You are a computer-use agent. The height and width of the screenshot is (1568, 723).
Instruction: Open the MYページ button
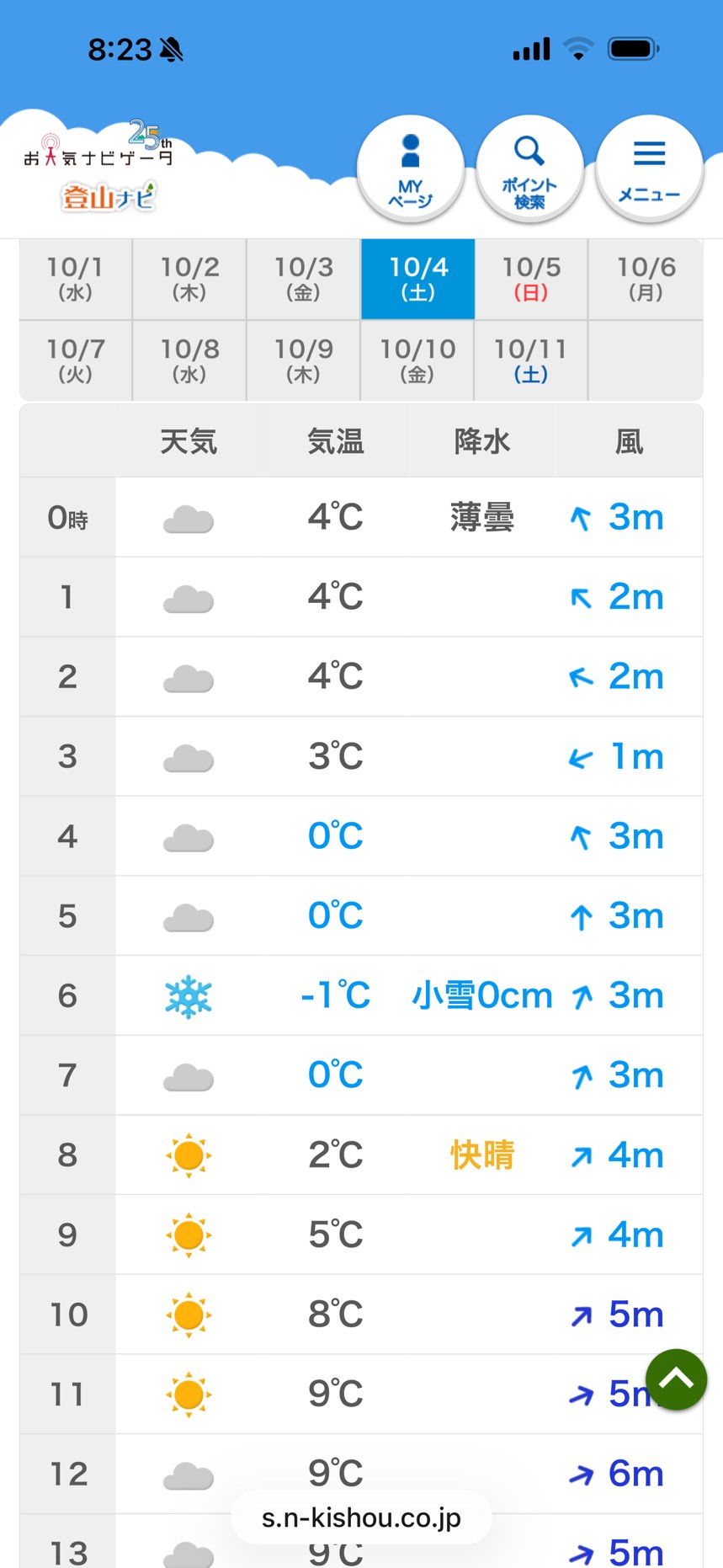411,169
